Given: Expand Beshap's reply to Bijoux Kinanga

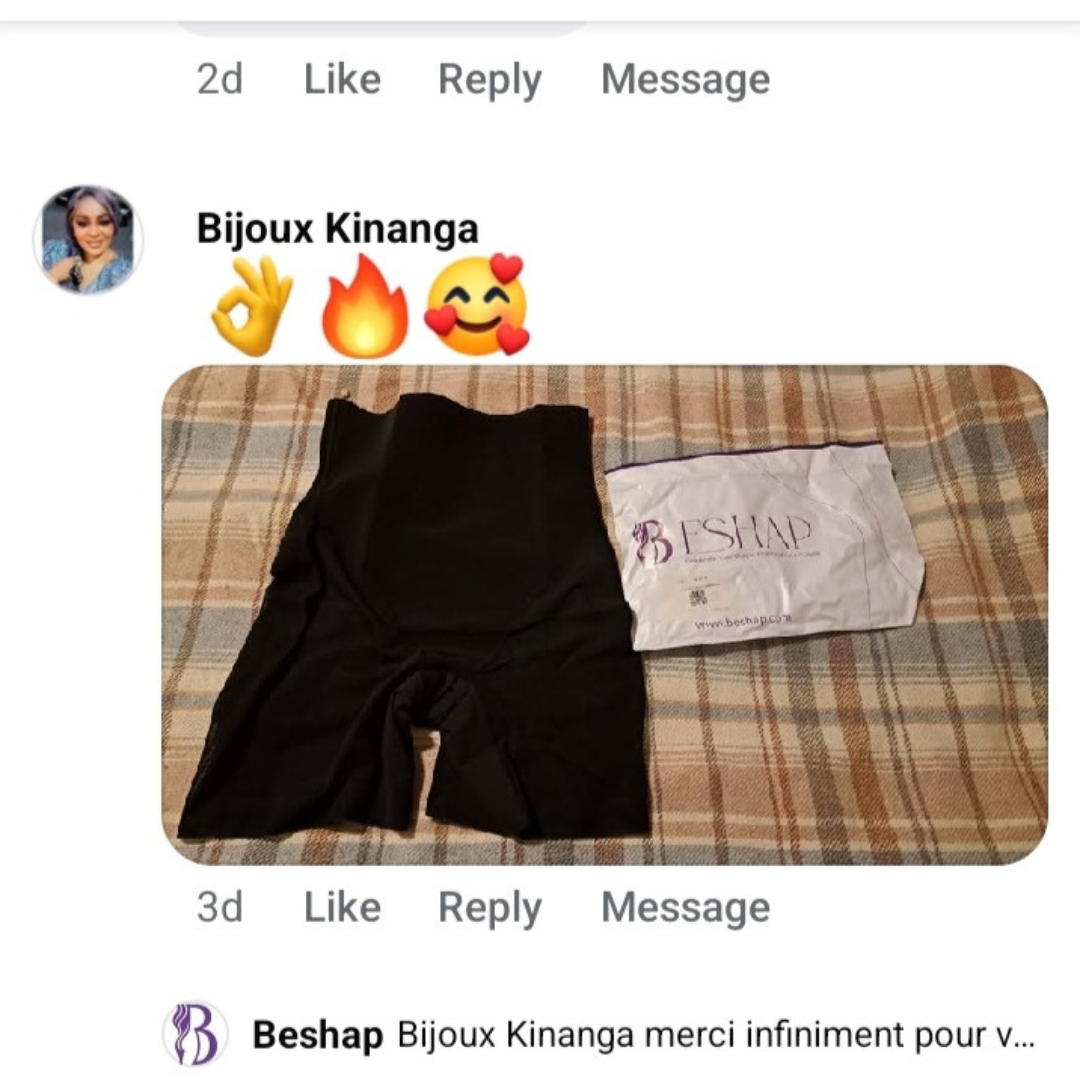Looking at the screenshot, I should 715,1035.
